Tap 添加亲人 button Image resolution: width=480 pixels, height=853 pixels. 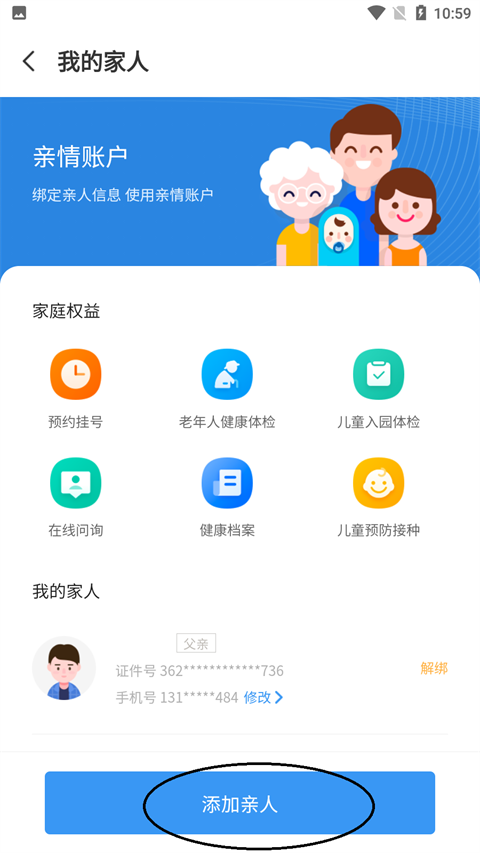[x=240, y=802]
